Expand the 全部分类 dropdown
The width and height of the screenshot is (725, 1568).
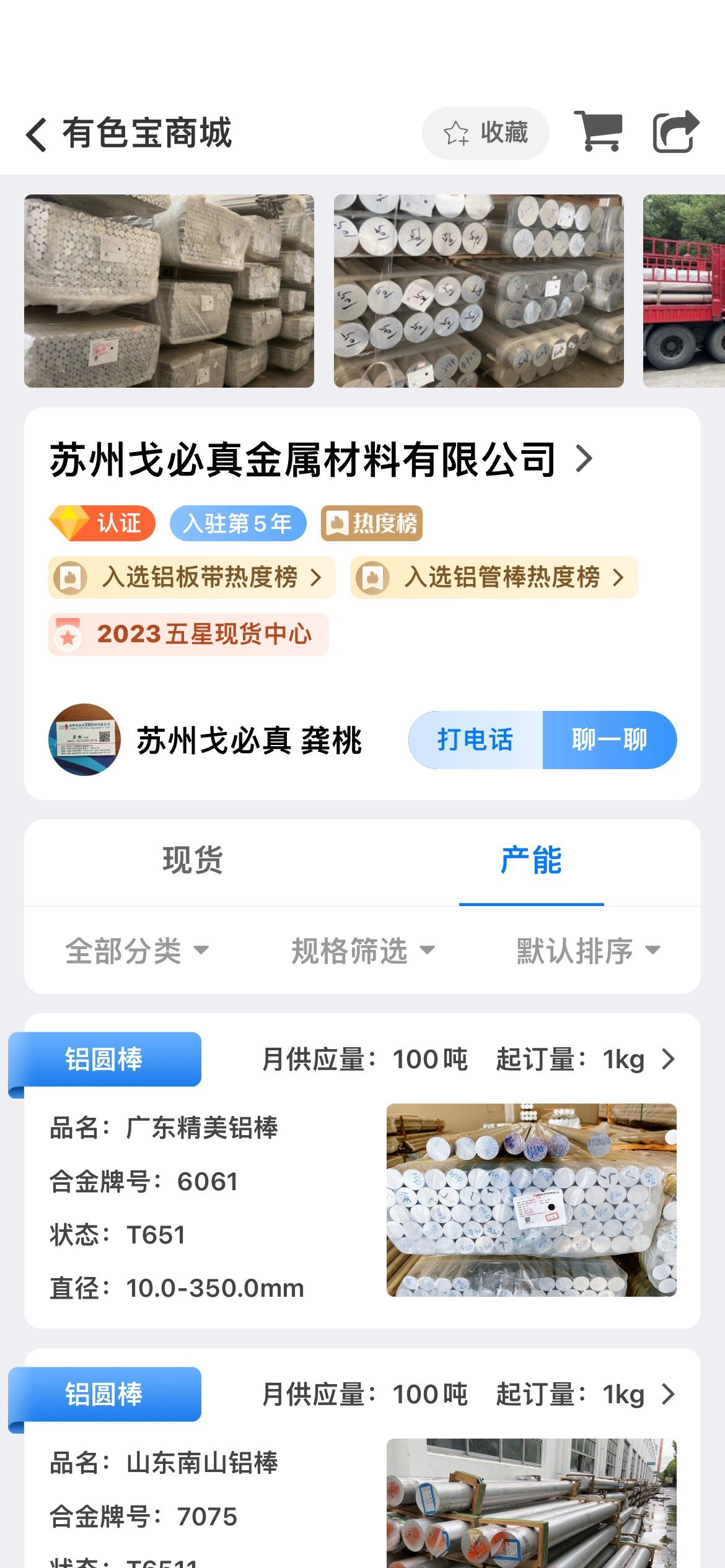(137, 951)
